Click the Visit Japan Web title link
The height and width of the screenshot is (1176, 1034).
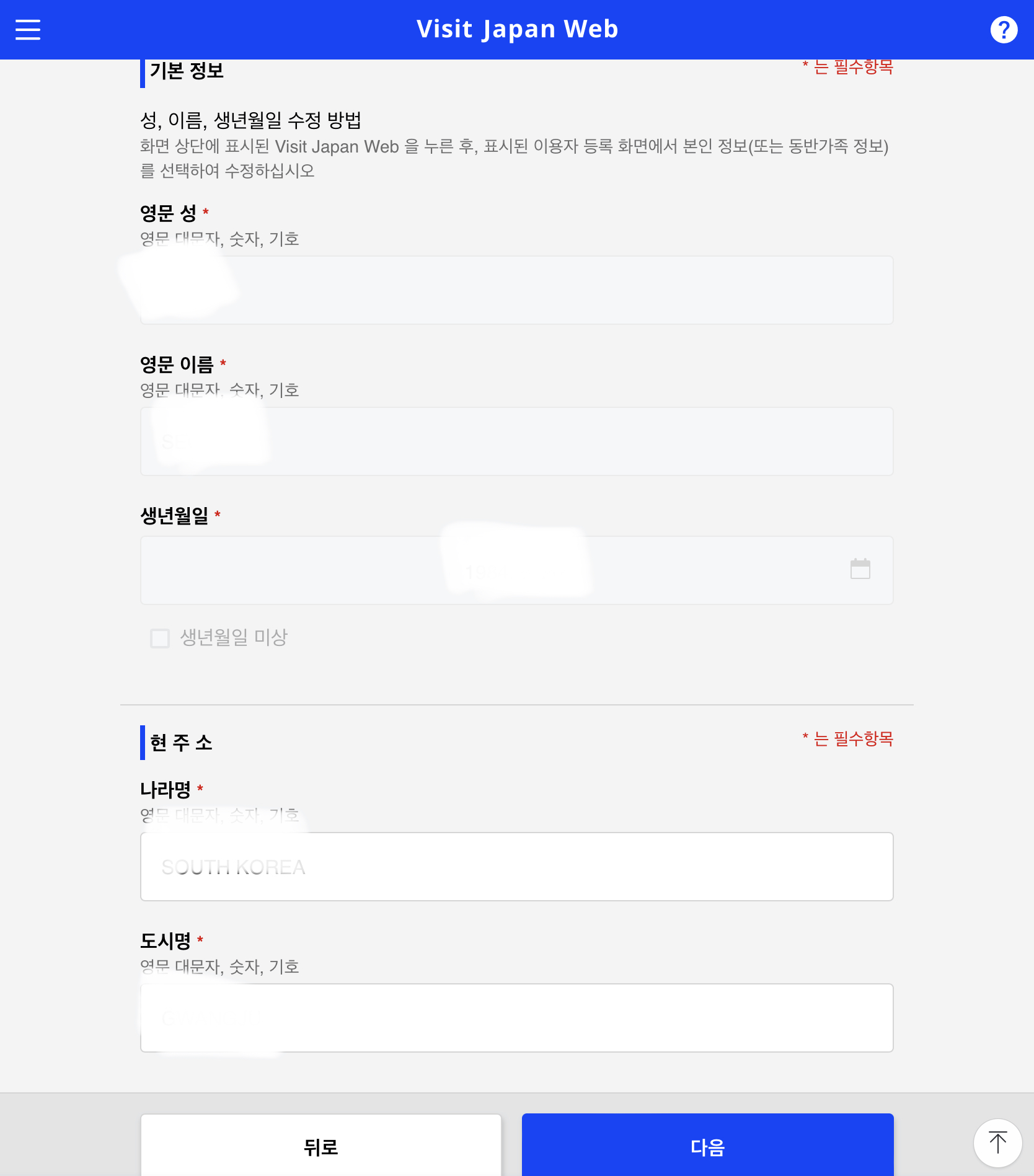point(517,29)
